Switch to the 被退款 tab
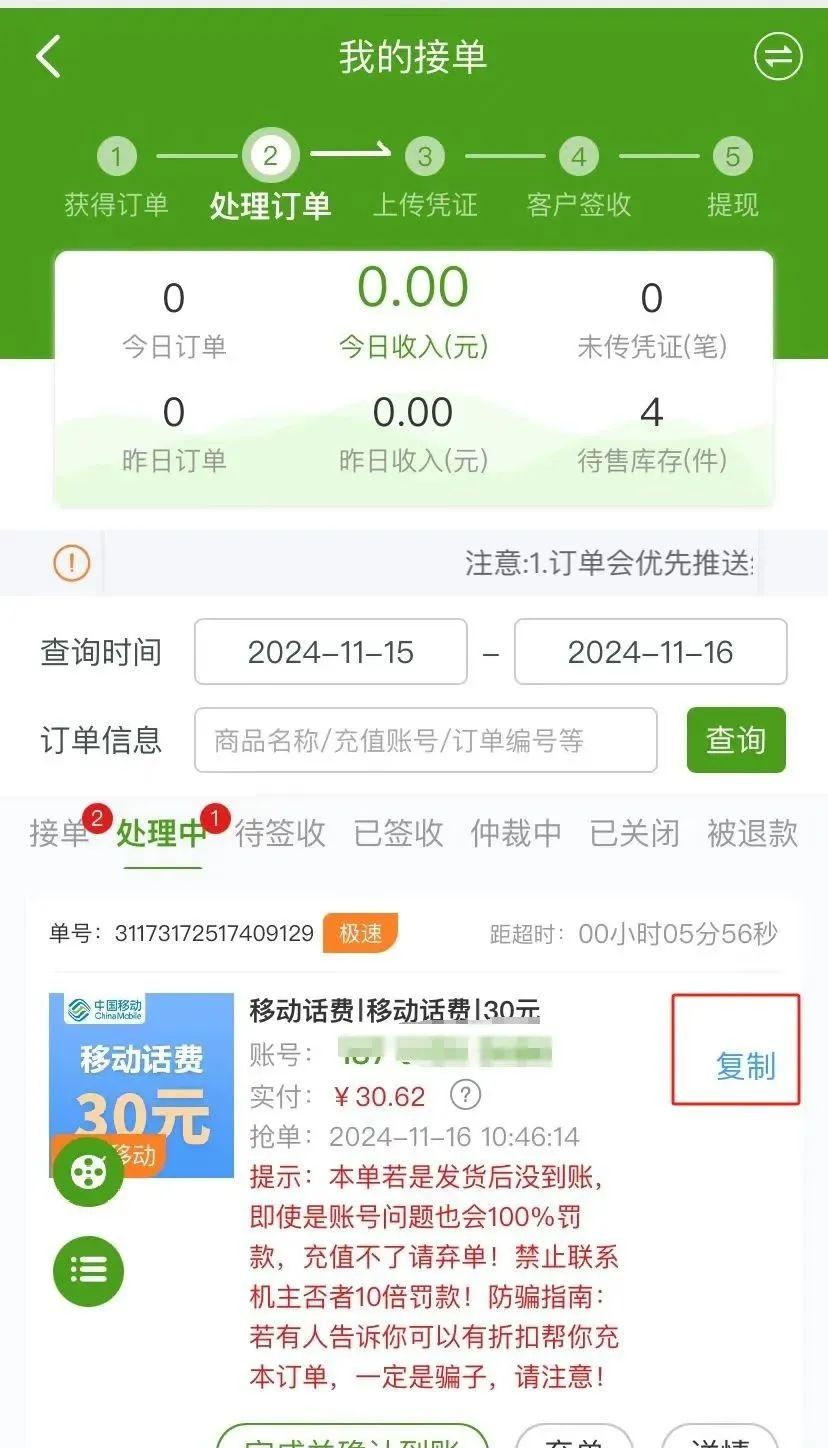 tap(752, 833)
